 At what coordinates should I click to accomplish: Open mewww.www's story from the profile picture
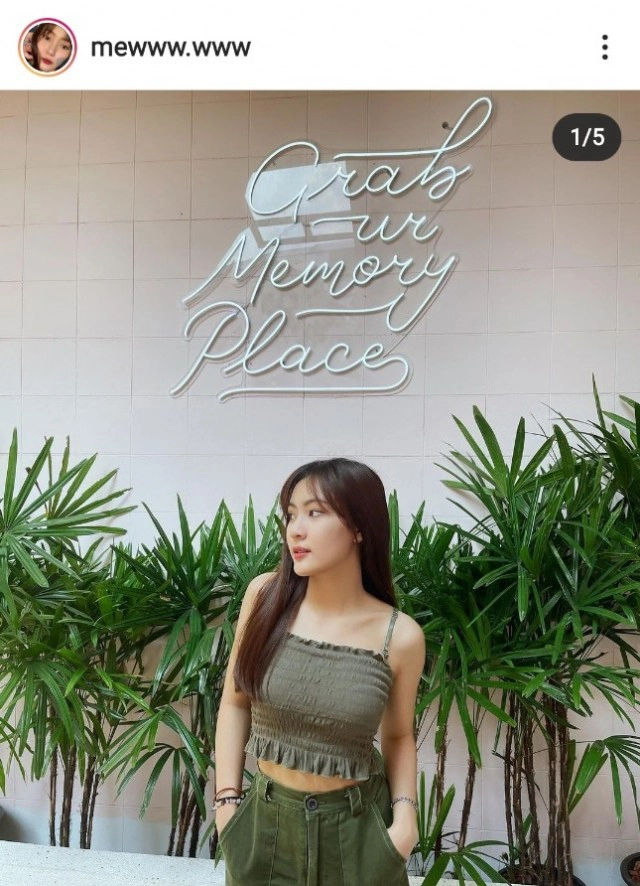[x=47, y=47]
